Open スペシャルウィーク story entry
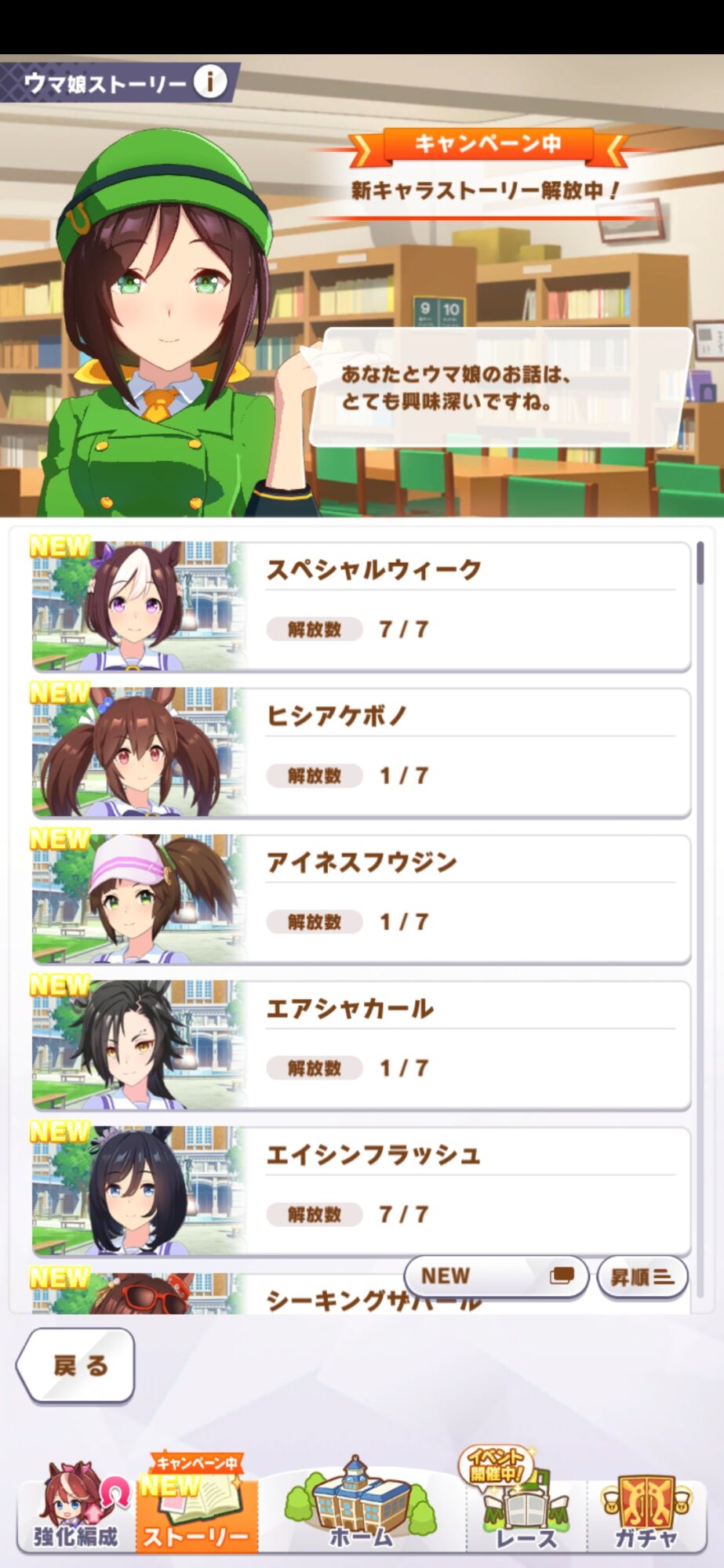Viewport: 724px width, 1568px height. tap(361, 606)
